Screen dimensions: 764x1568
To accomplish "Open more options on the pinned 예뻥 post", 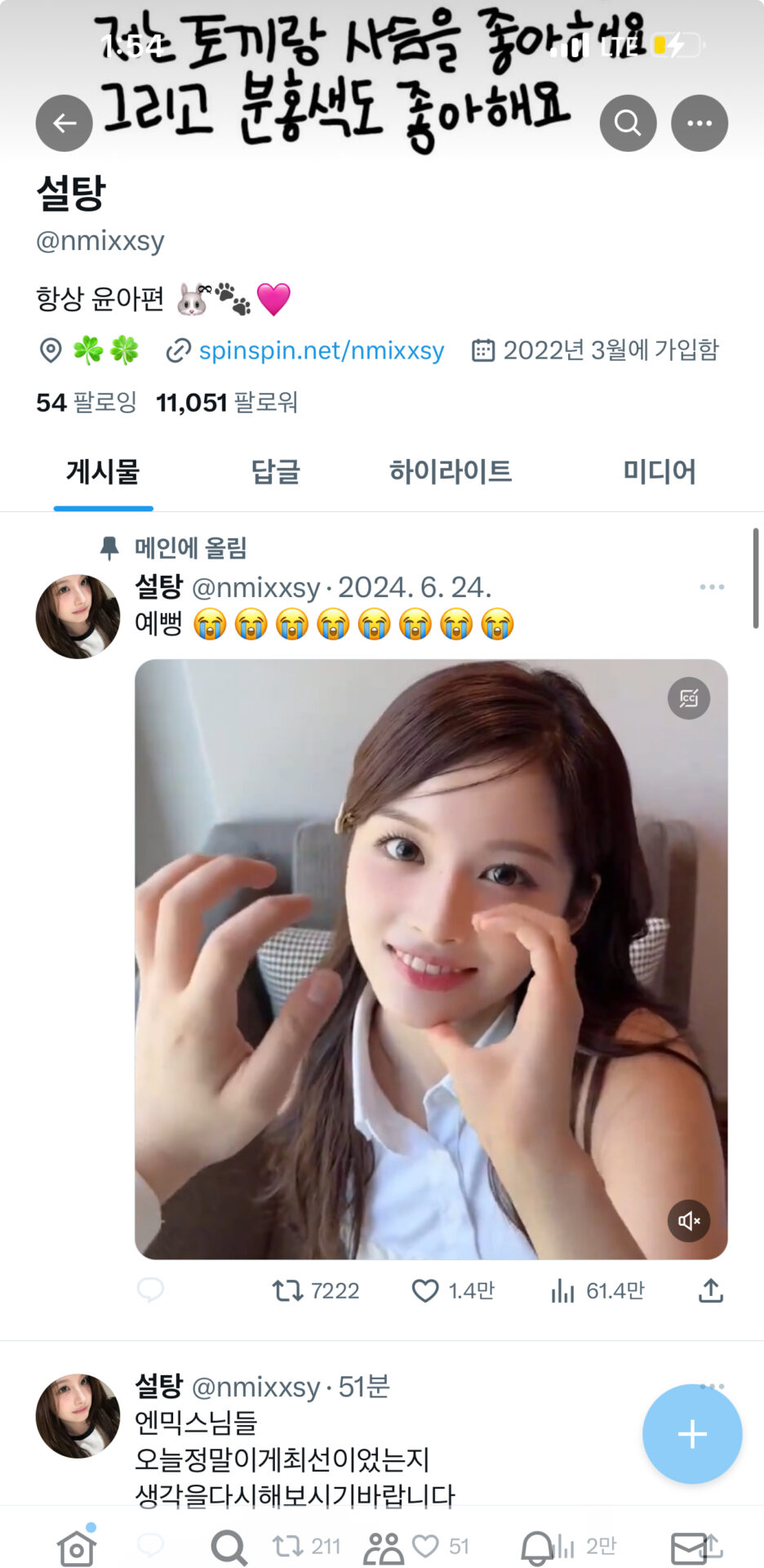I will coord(711,587).
